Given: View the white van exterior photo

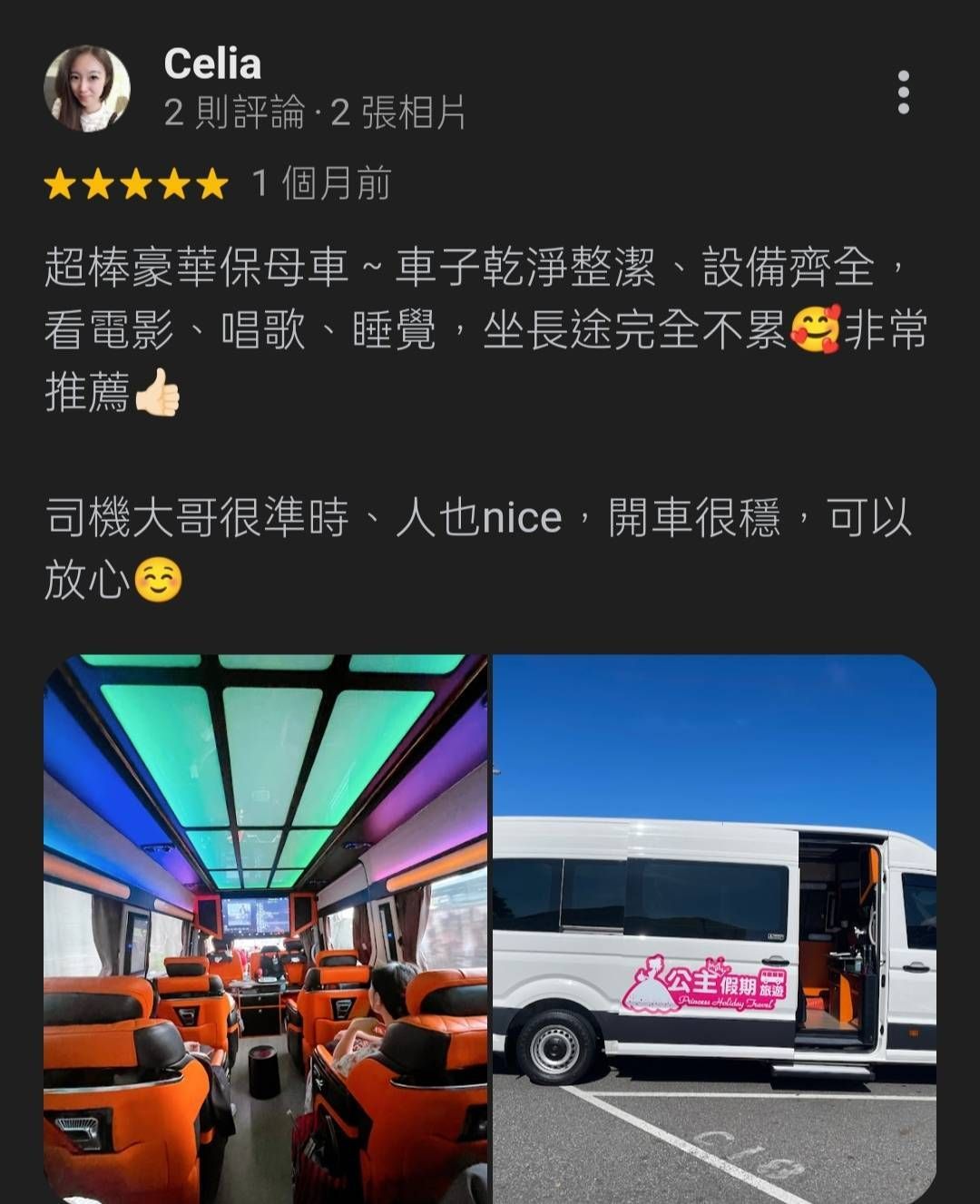Looking at the screenshot, I should (714, 927).
